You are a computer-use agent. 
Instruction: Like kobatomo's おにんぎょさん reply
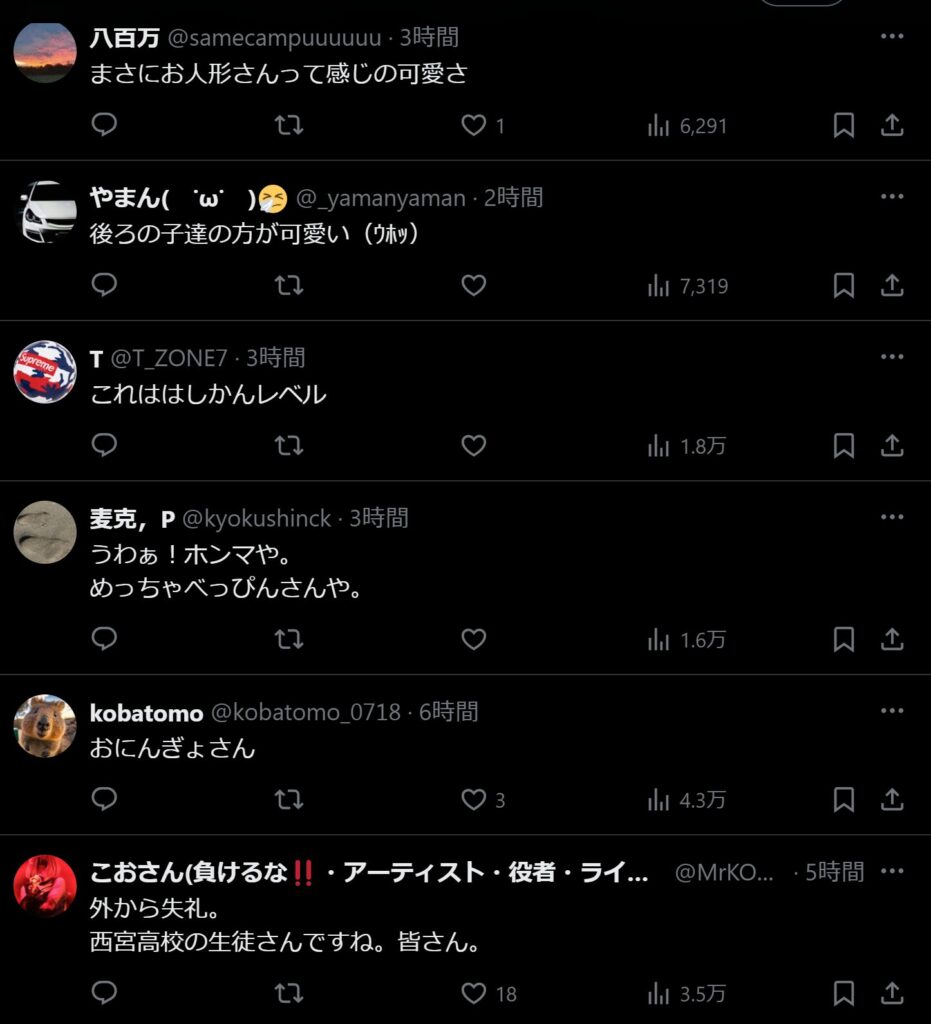(x=473, y=800)
